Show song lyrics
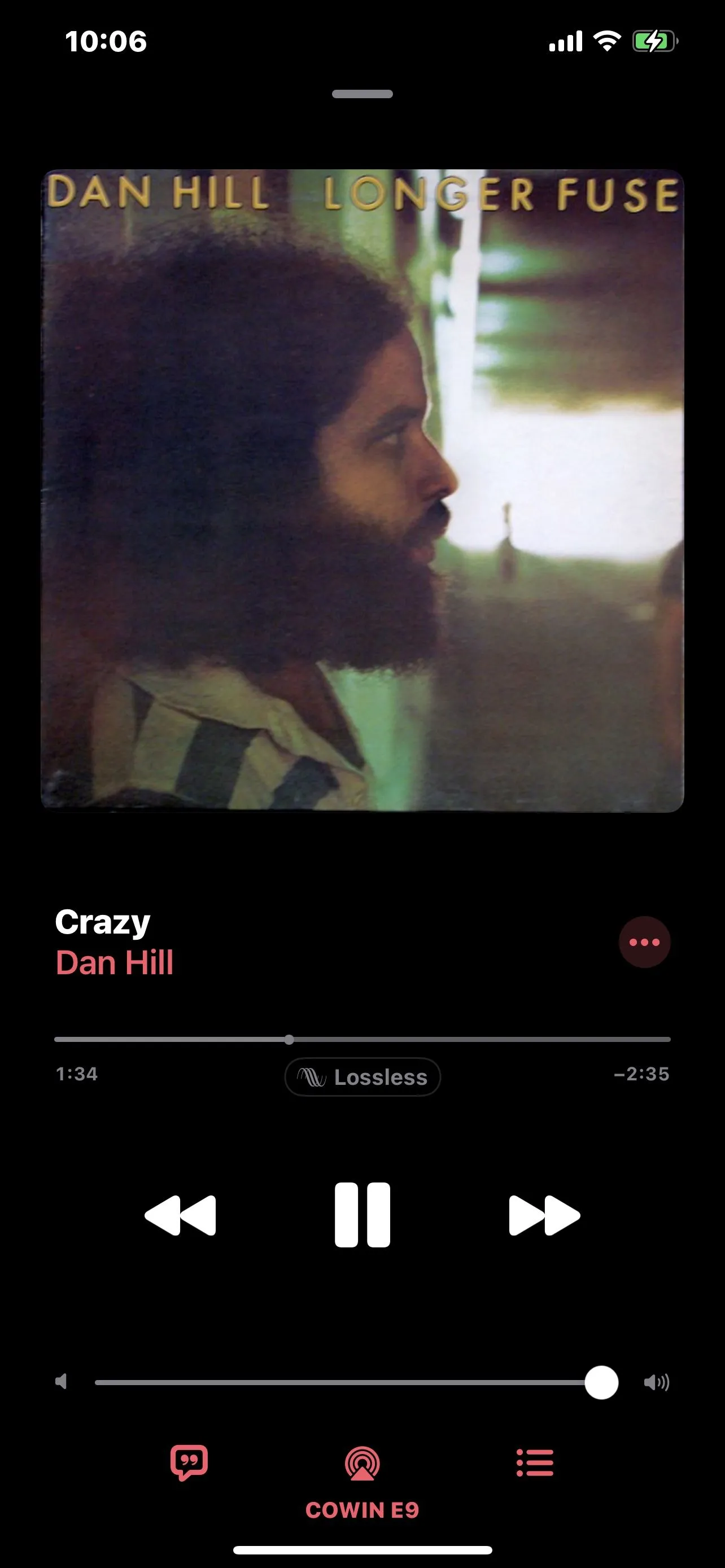 (x=189, y=1462)
